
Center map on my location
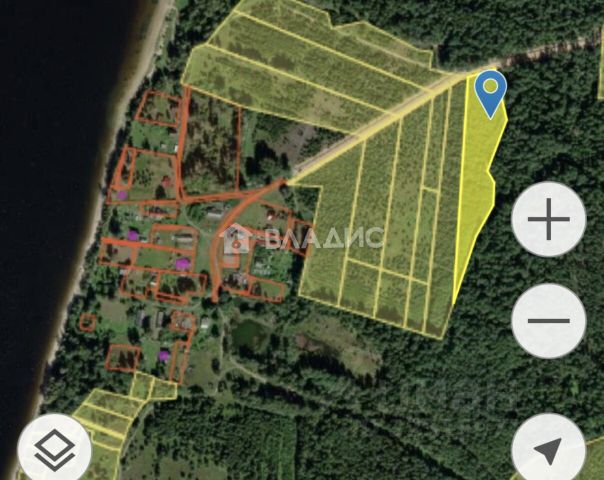548,448
